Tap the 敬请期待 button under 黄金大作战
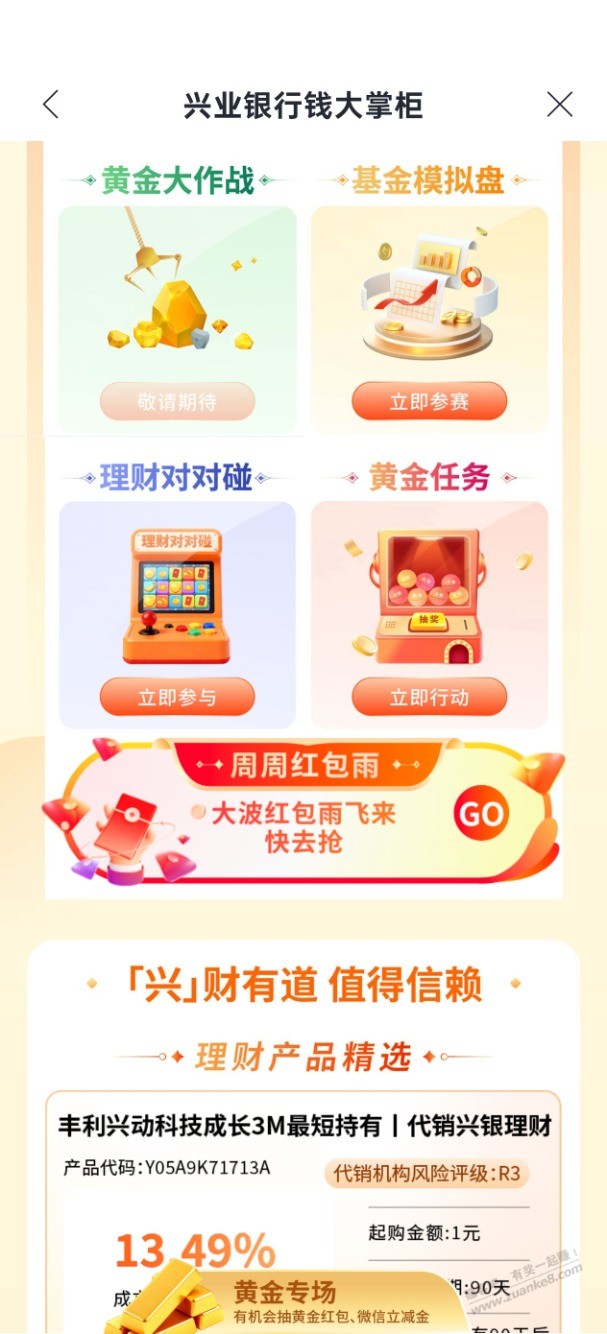The width and height of the screenshot is (607, 1334). click(177, 402)
